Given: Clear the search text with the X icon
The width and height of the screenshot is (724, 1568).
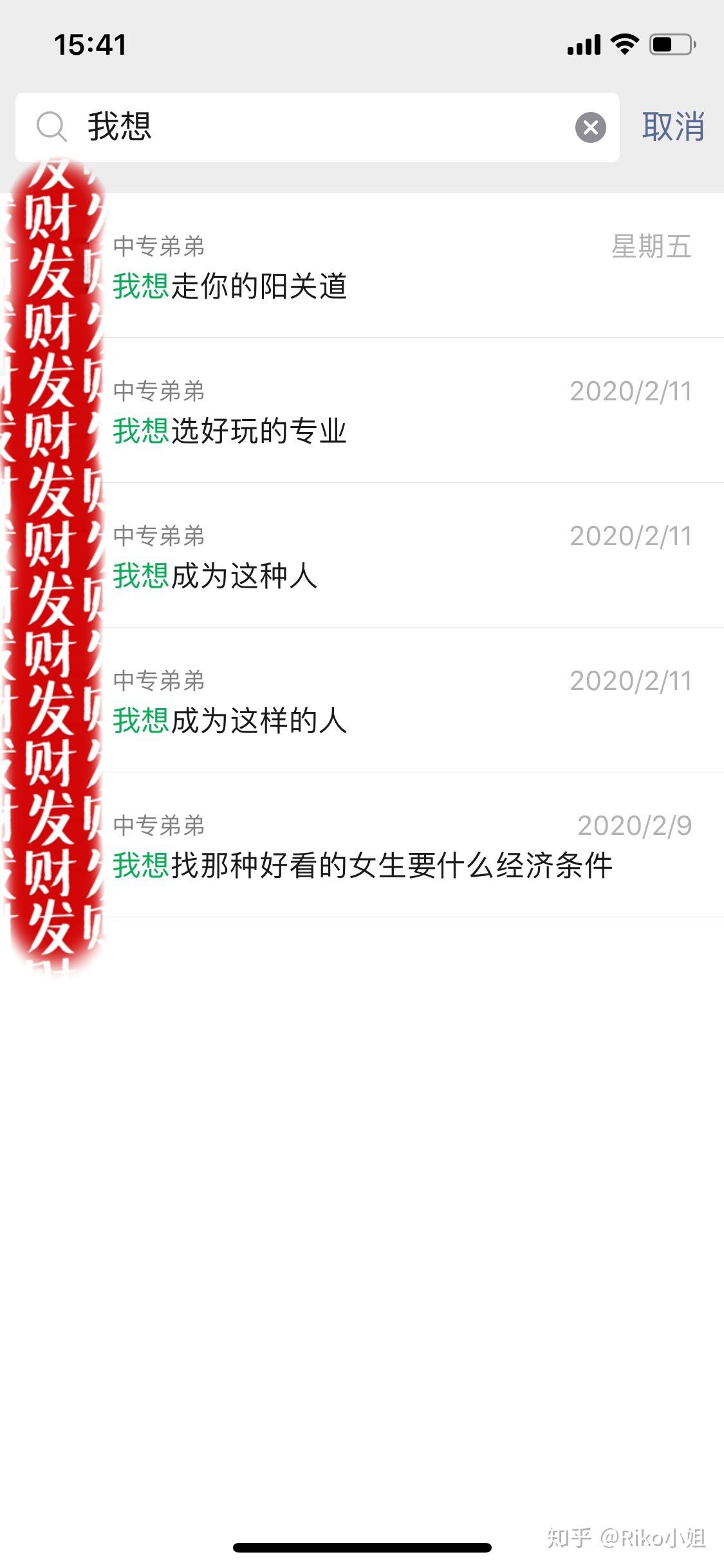Looking at the screenshot, I should 590,127.
